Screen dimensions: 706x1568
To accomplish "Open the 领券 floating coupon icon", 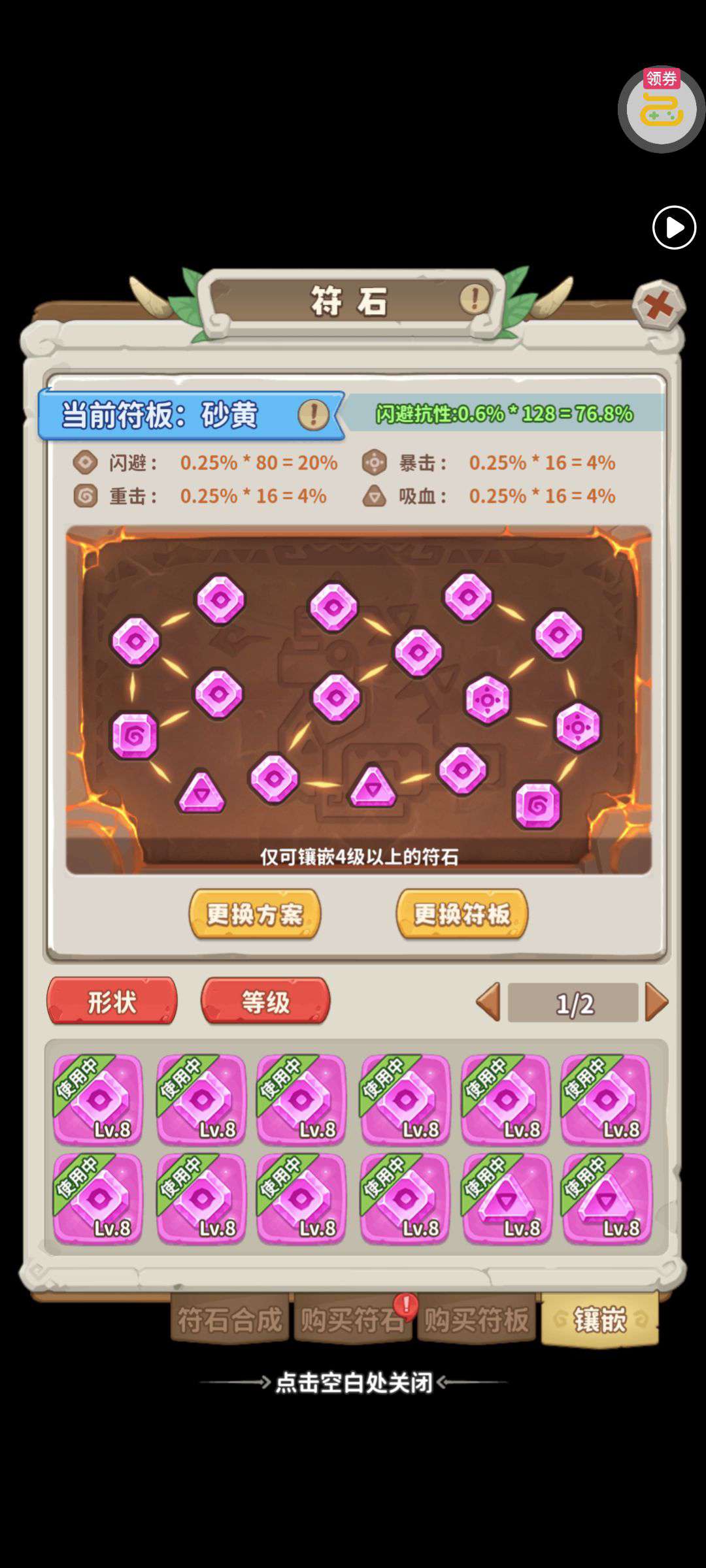I will [661, 108].
